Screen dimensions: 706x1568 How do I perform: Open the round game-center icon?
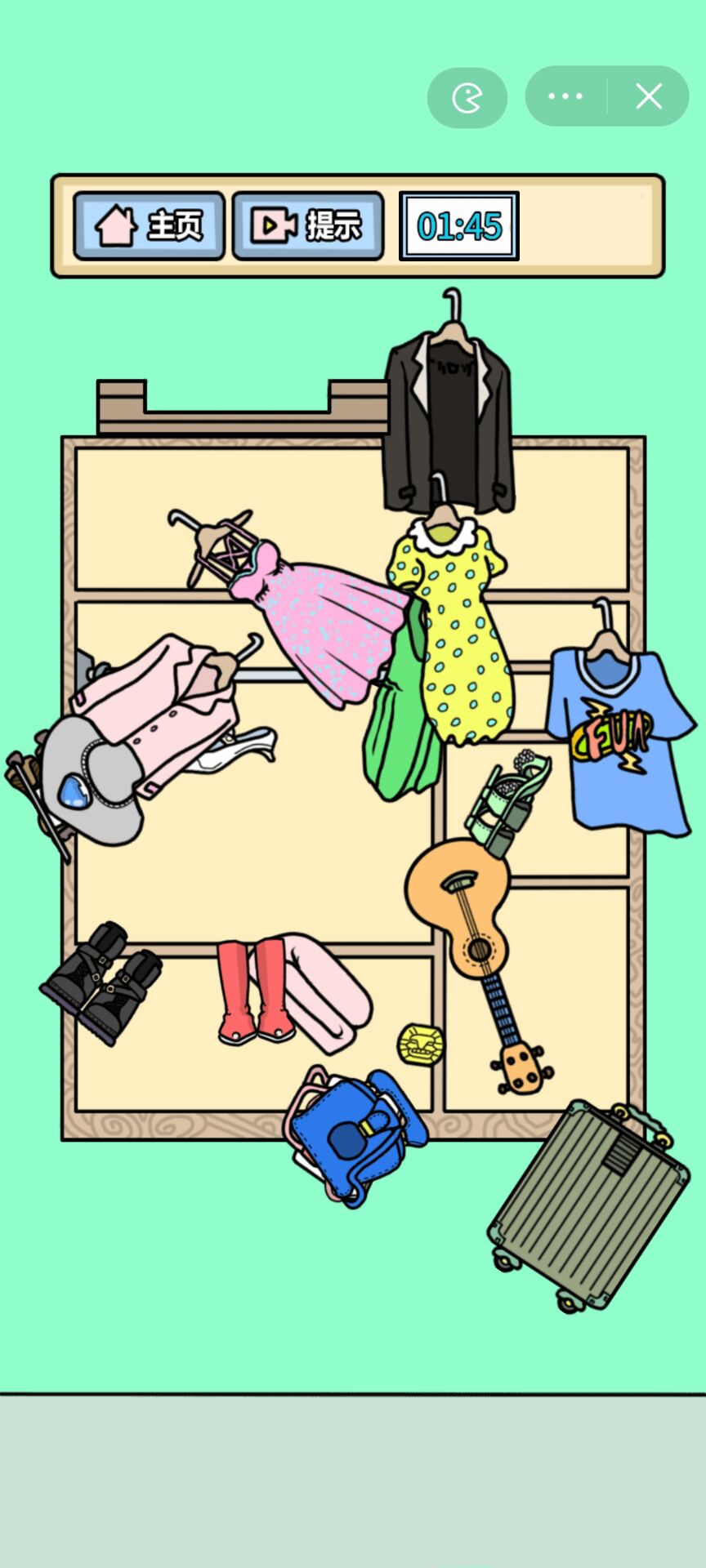pyautogui.click(x=467, y=98)
